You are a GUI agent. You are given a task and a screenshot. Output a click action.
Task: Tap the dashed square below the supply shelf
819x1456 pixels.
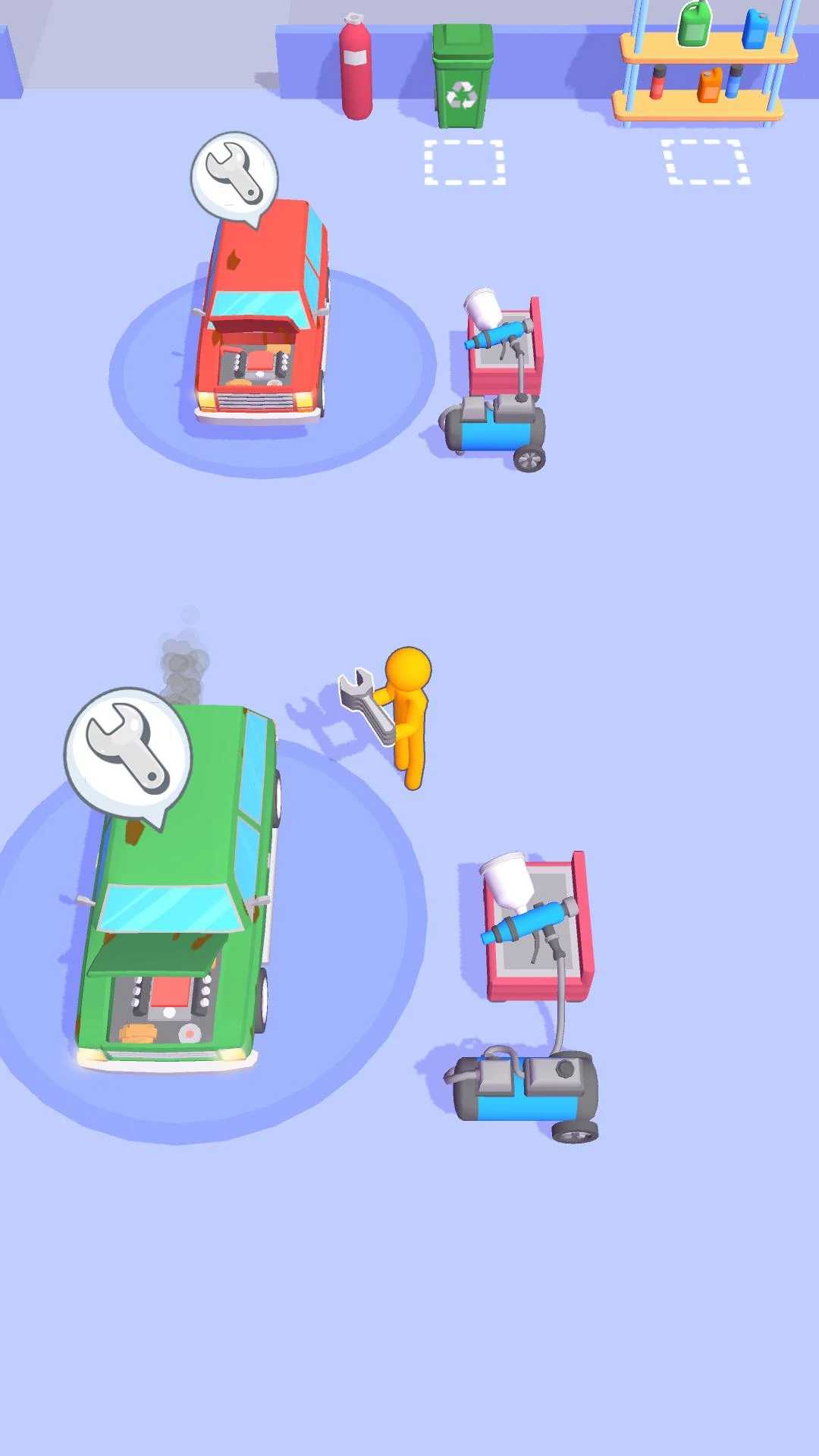706,162
